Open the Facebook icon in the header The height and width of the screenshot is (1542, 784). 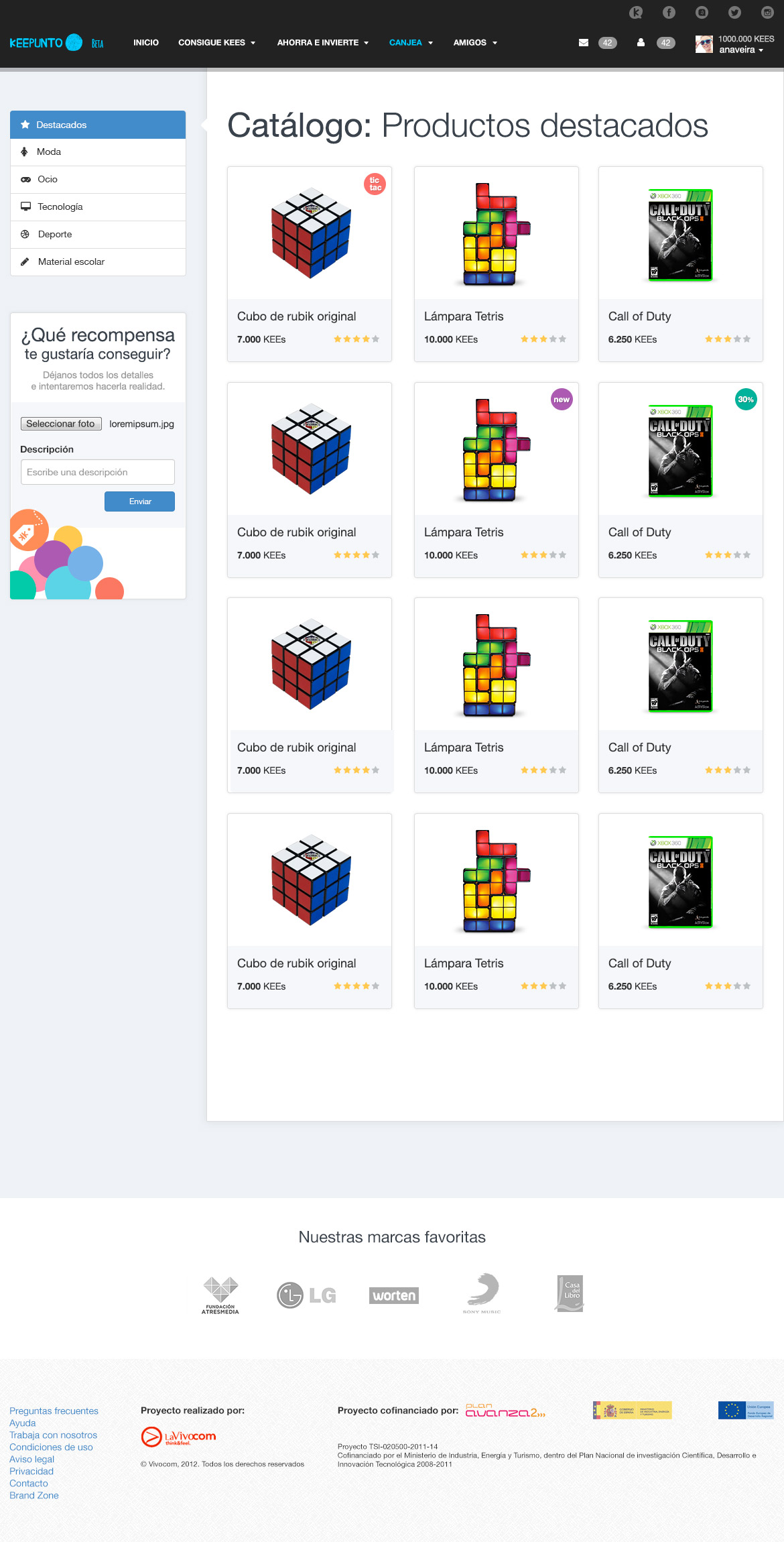coord(669,12)
